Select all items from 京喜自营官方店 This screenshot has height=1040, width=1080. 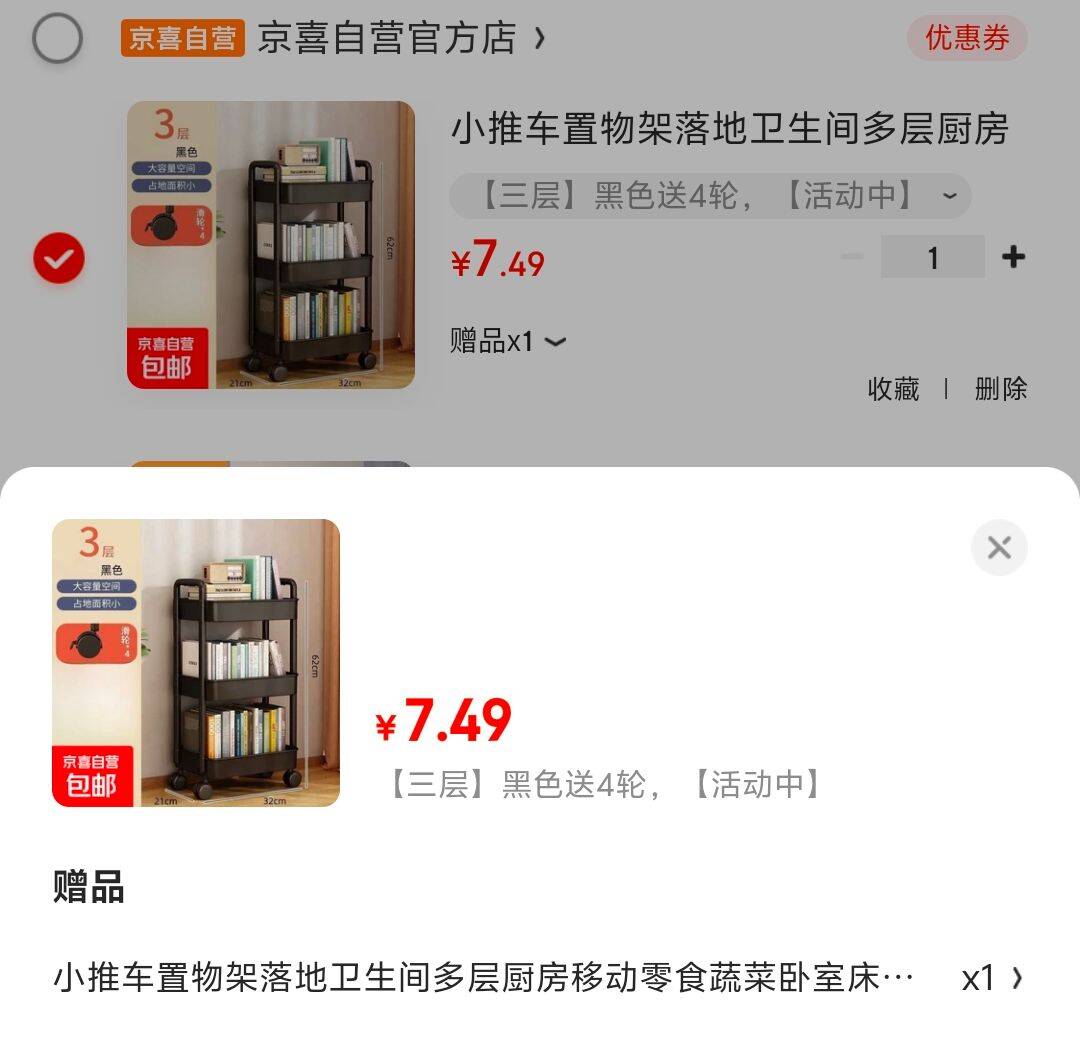(x=58, y=39)
